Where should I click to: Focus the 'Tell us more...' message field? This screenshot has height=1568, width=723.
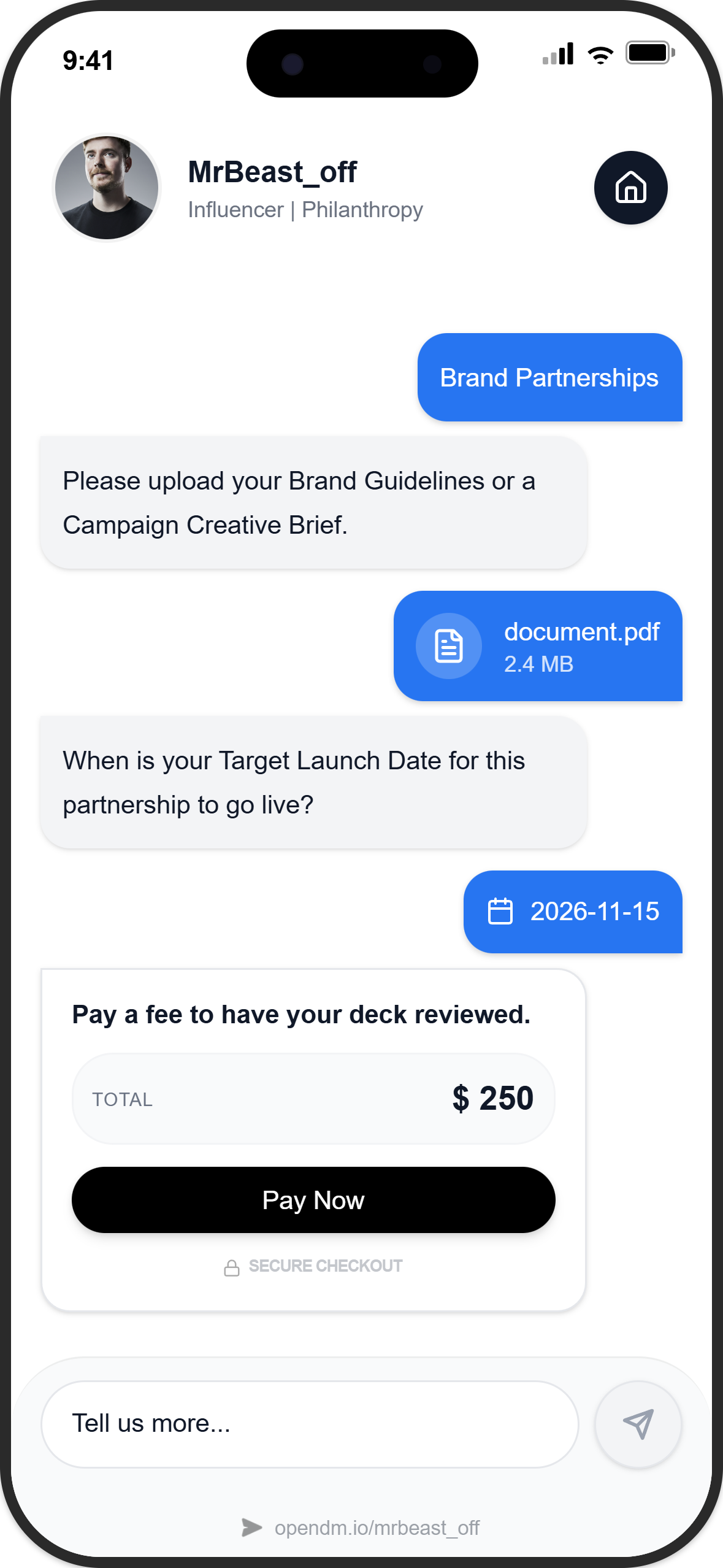pos(310,1424)
